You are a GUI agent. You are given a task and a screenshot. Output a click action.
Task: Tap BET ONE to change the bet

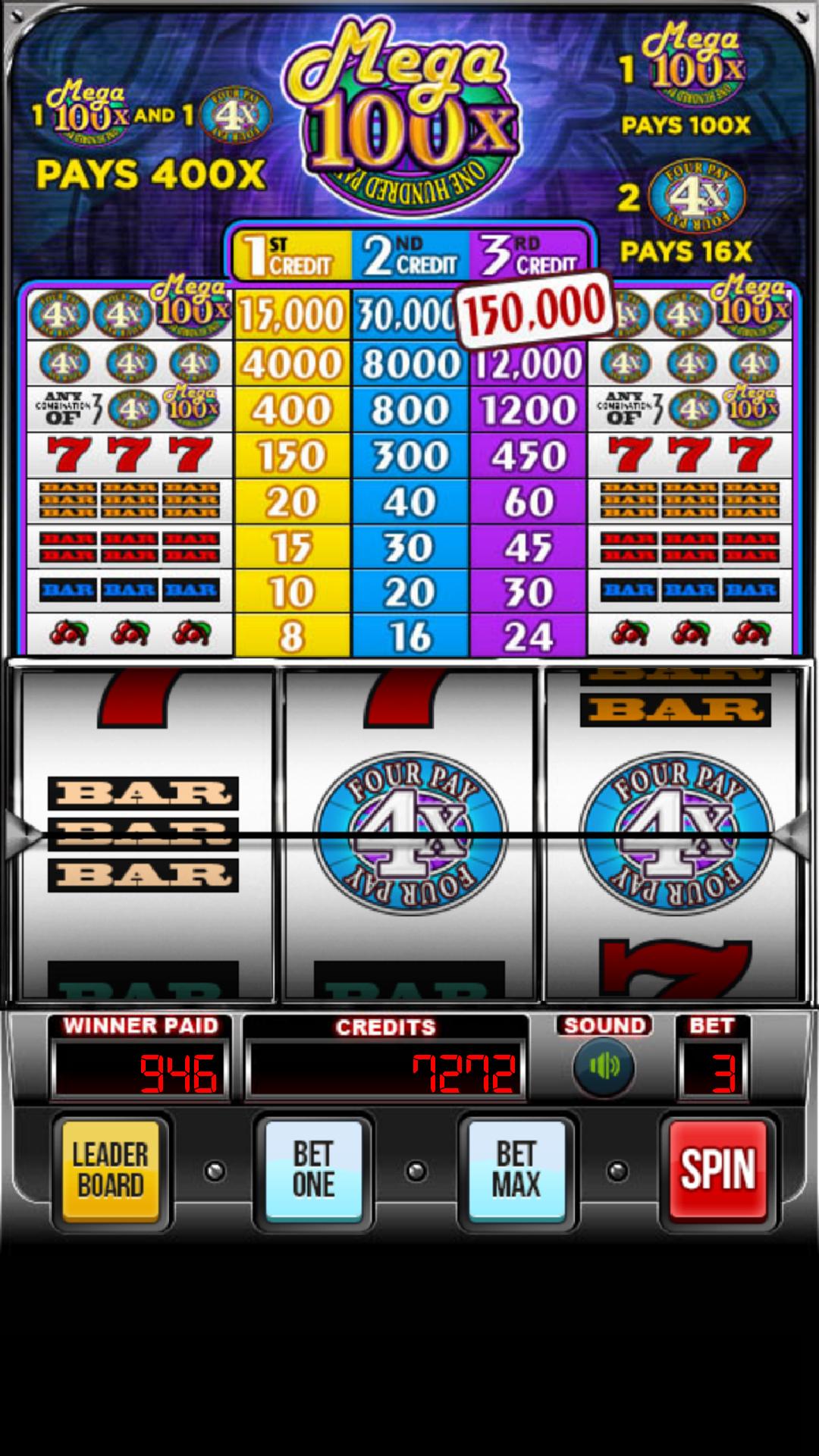point(313,1170)
